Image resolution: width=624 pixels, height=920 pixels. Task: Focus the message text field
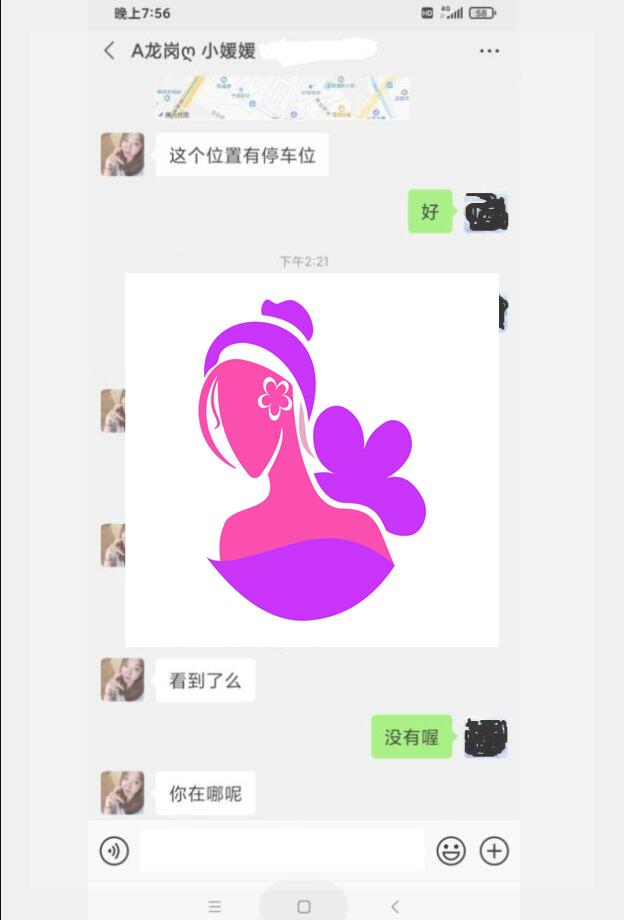point(282,851)
